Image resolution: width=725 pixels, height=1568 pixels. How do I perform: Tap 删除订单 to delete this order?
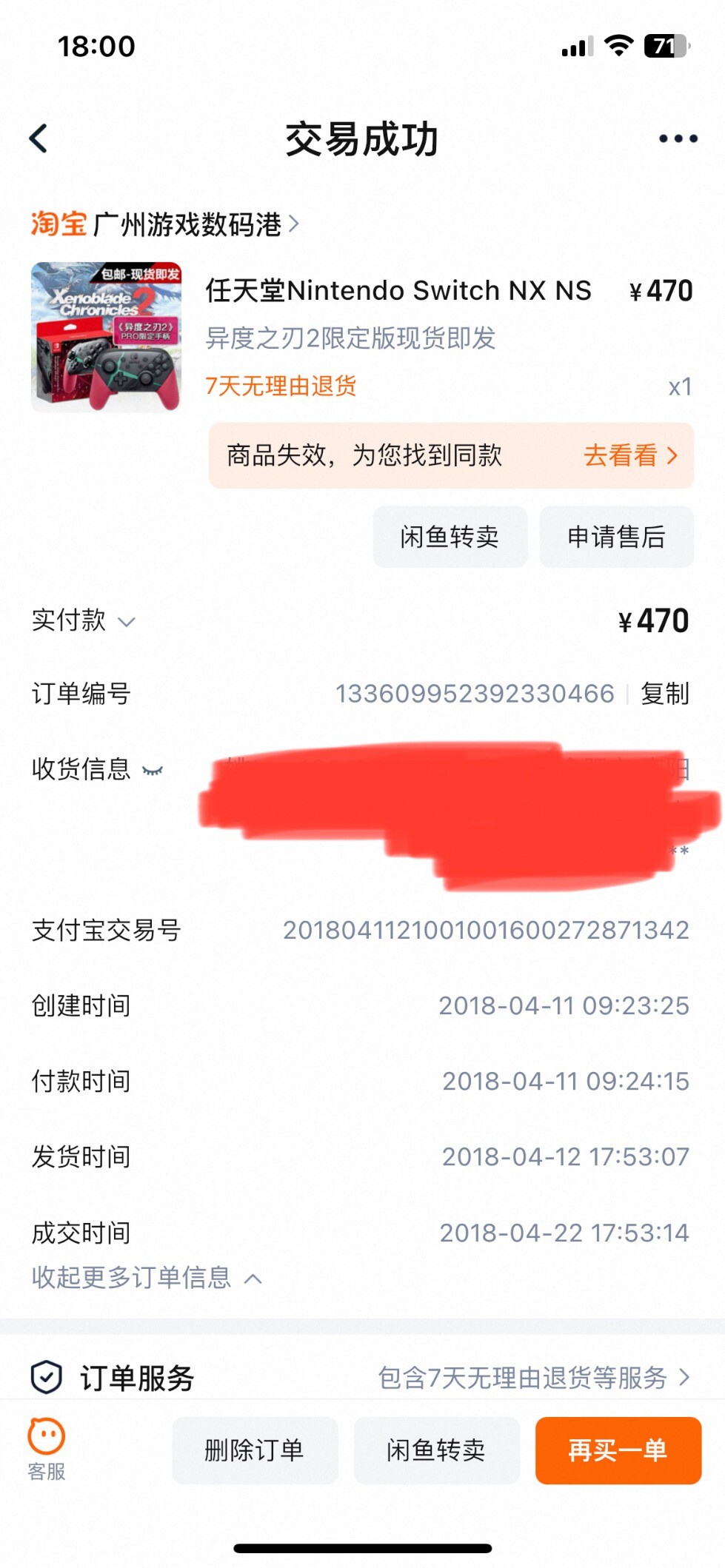255,1450
